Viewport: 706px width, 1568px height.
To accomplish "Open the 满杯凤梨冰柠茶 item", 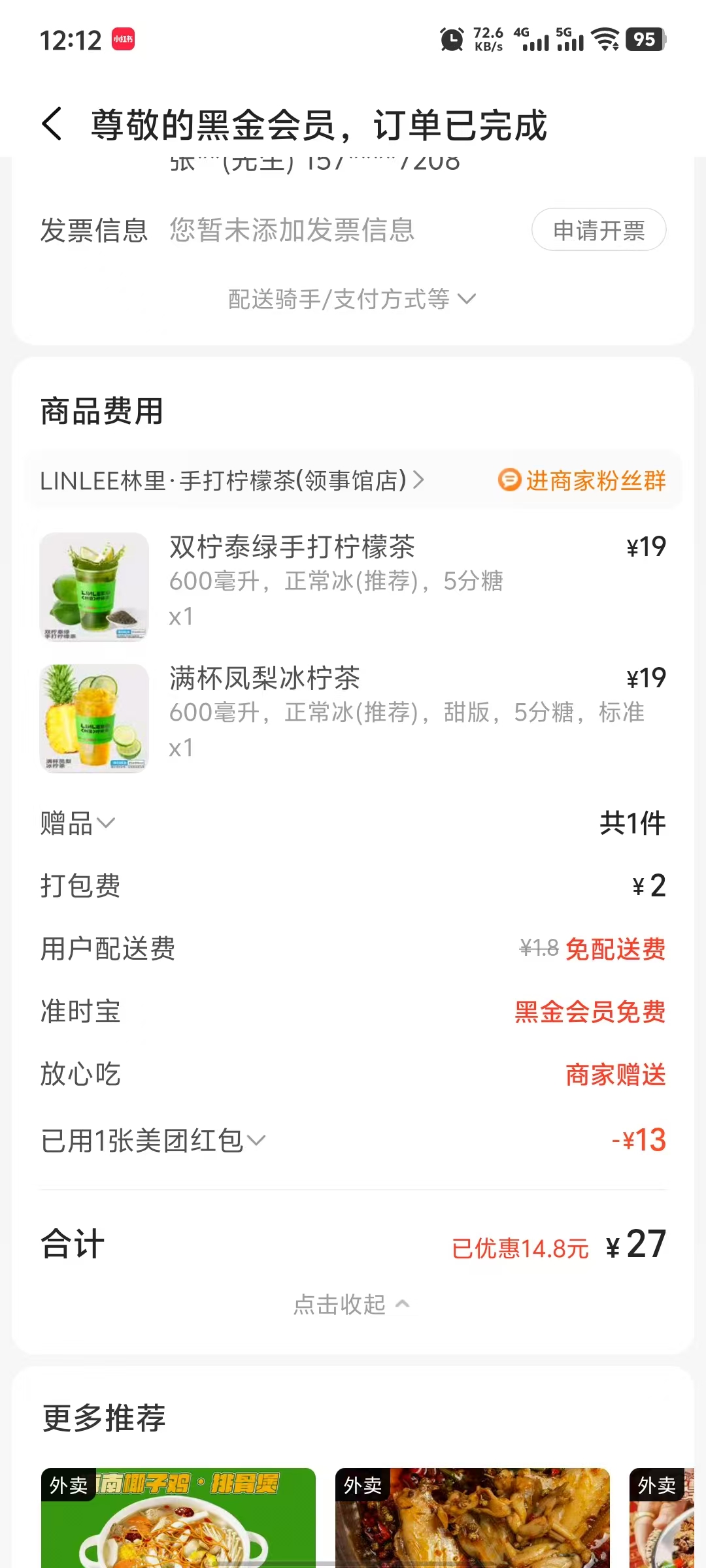I will tap(265, 679).
